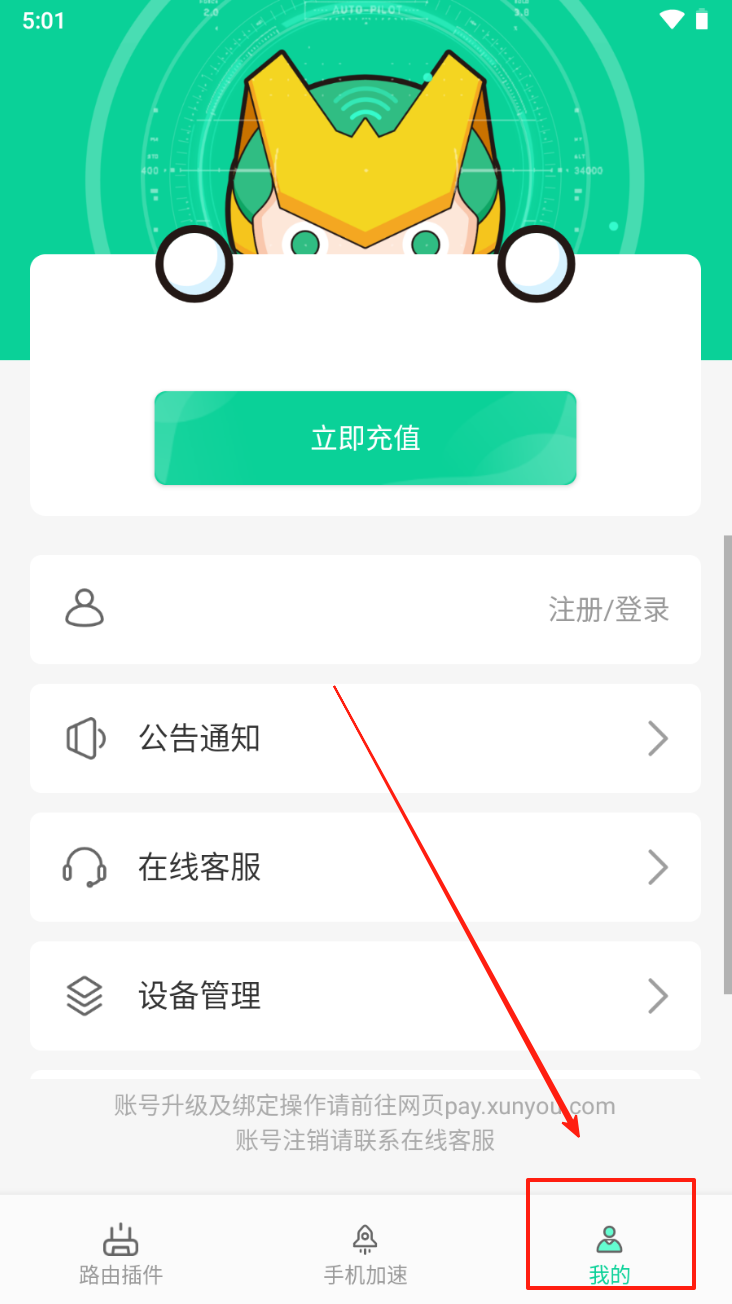Viewport: 732px width, 1304px height.
Task: Open 设备管理 device management
Action: 365,996
